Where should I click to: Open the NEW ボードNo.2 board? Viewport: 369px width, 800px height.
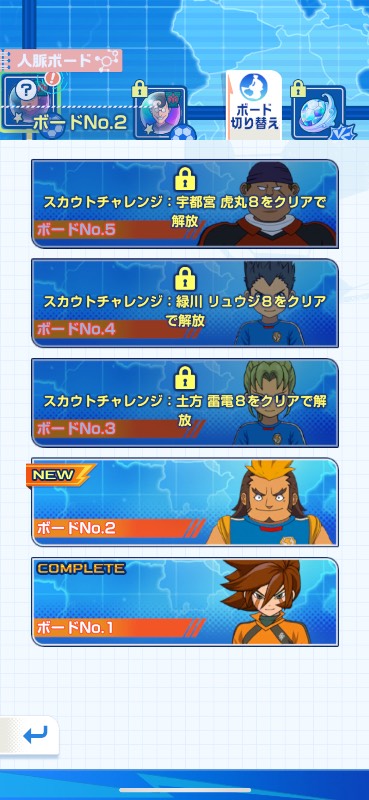(x=185, y=502)
